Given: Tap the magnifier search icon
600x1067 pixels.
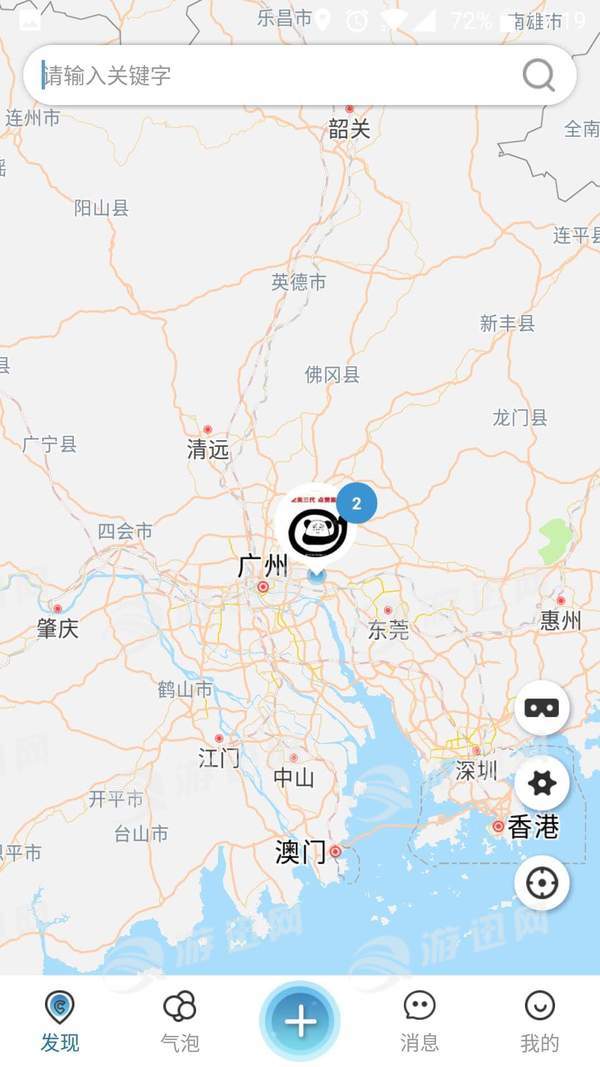Looking at the screenshot, I should pos(538,75).
